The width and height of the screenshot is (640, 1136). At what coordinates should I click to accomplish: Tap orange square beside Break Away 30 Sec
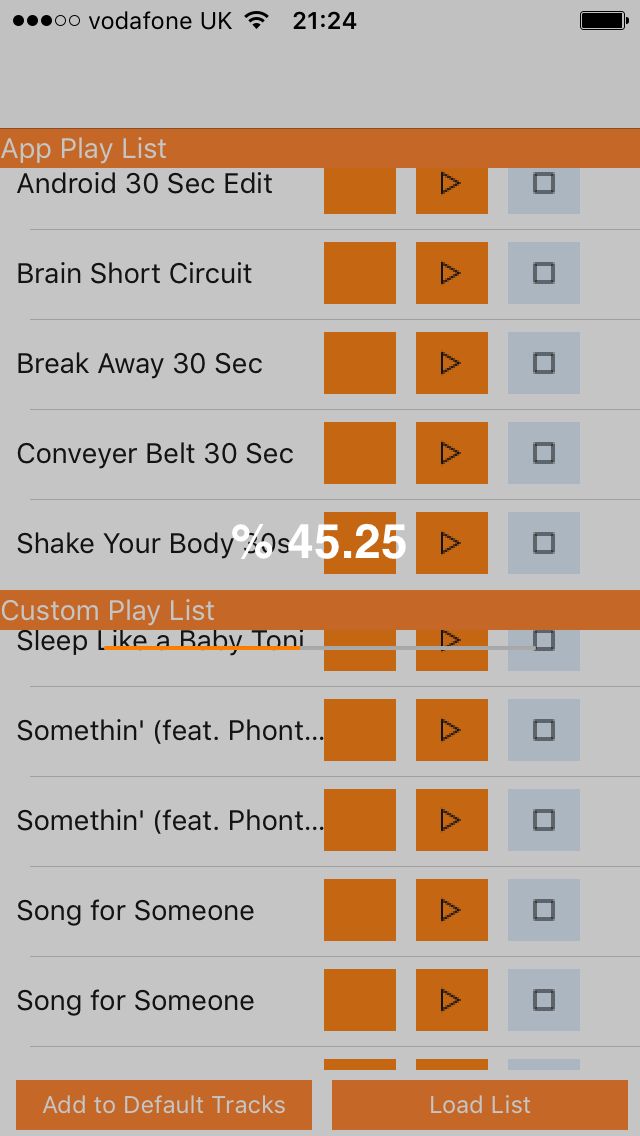(x=359, y=363)
